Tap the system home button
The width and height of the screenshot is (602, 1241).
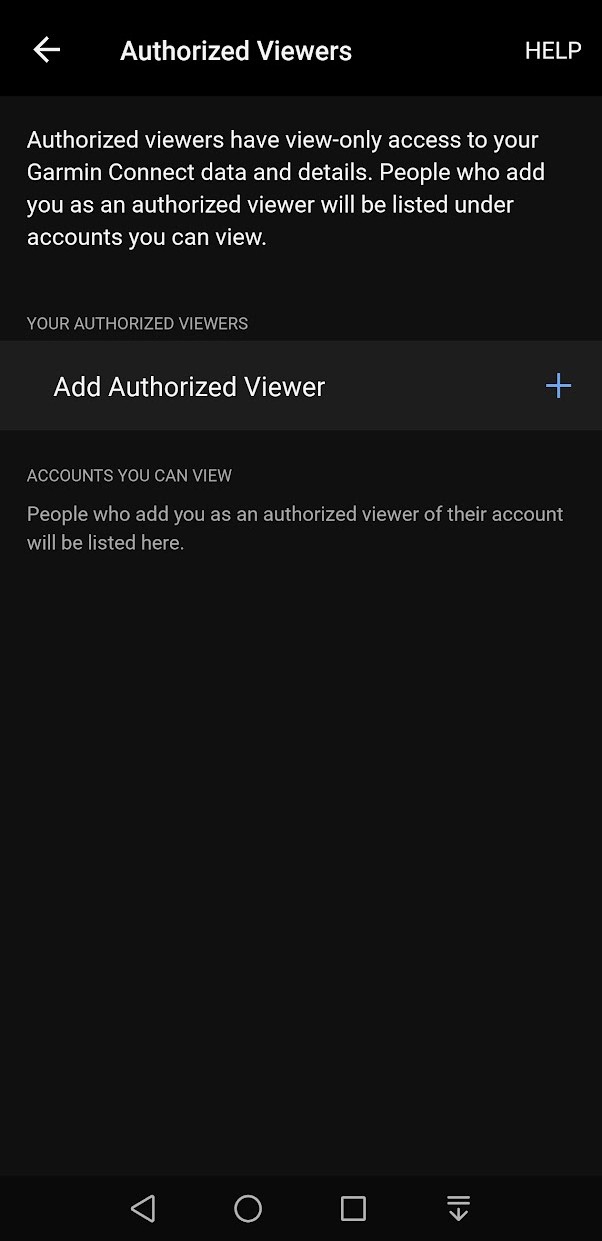point(248,1208)
